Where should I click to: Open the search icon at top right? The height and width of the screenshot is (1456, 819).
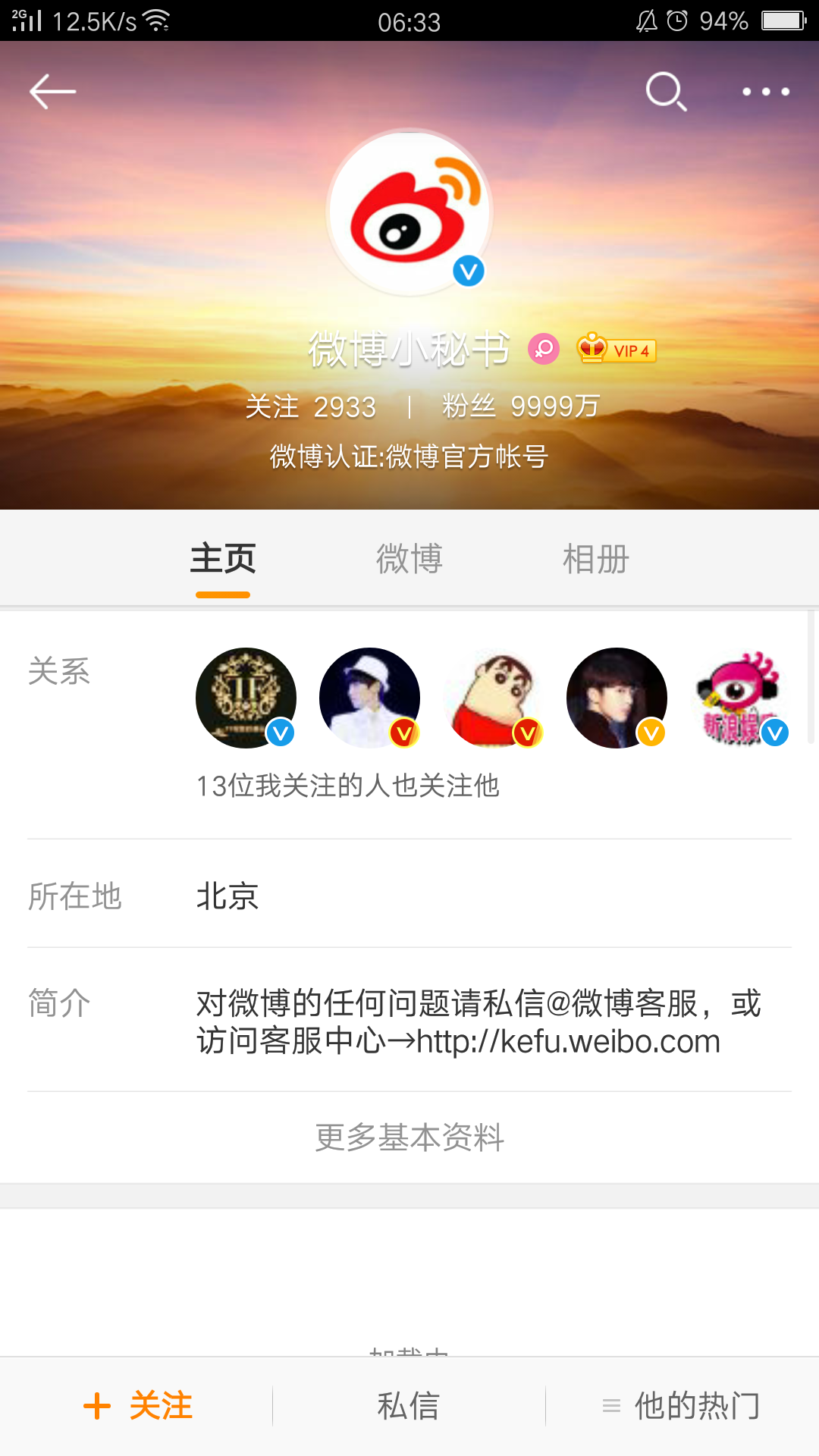664,91
